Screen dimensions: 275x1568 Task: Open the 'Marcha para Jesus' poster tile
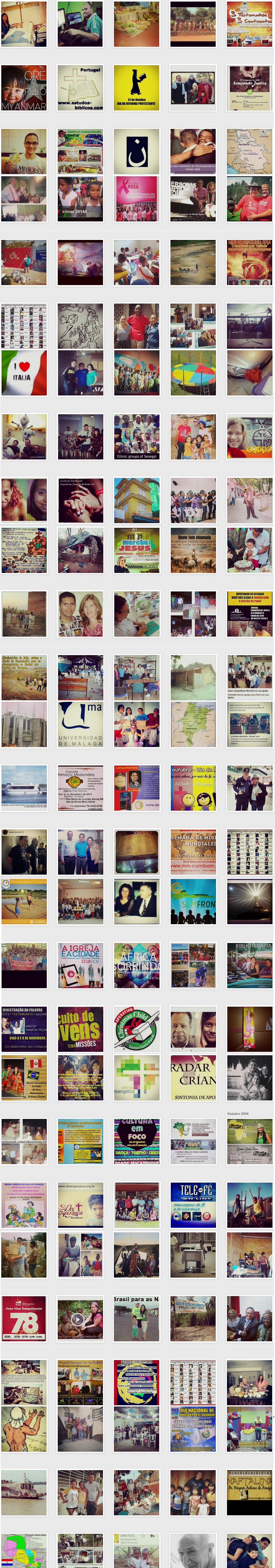point(137,550)
